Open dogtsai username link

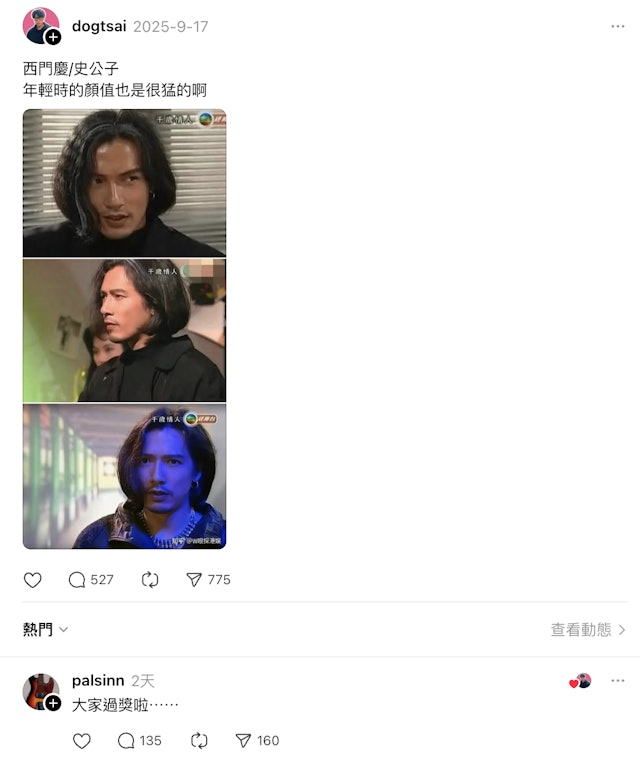(99, 26)
